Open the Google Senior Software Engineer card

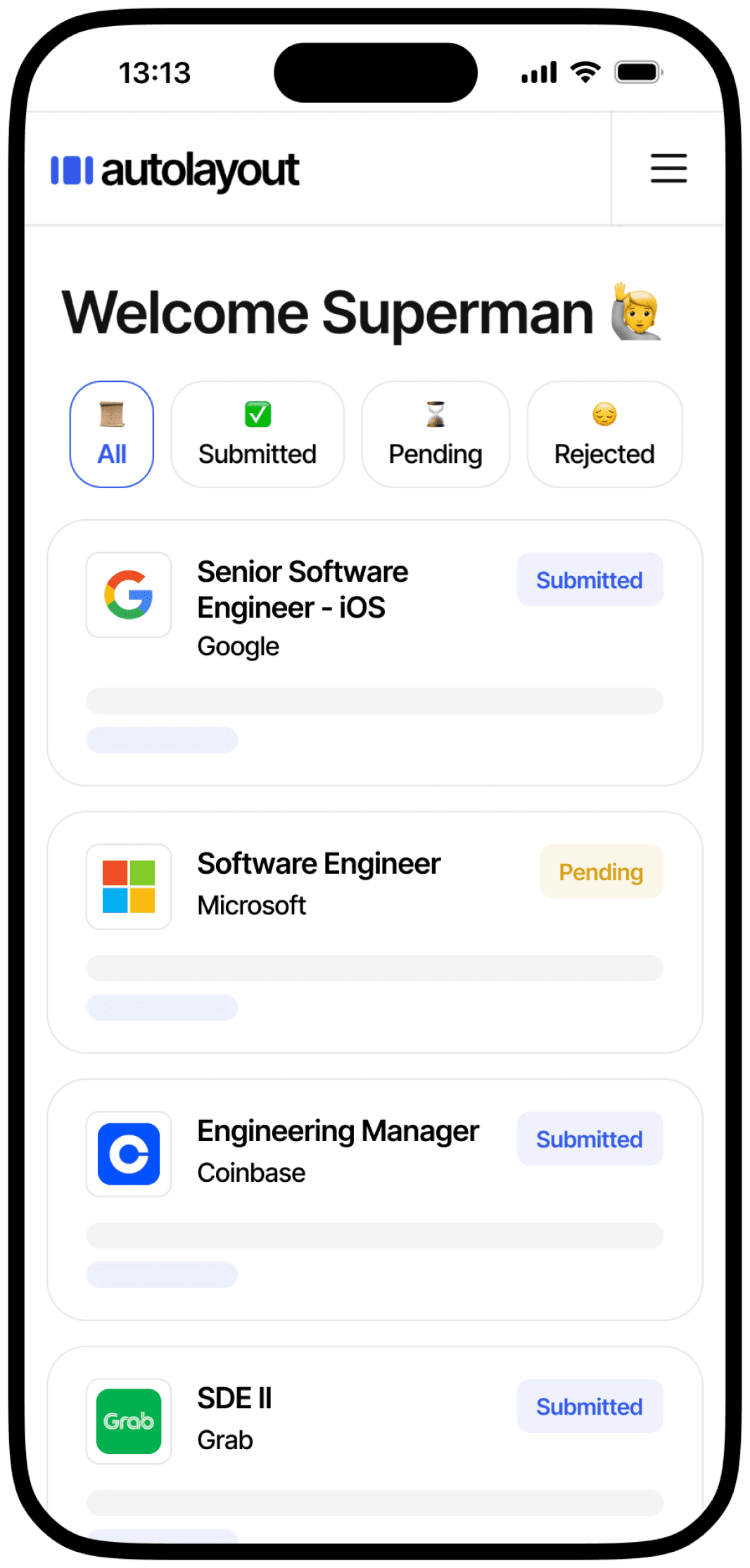click(x=374, y=652)
